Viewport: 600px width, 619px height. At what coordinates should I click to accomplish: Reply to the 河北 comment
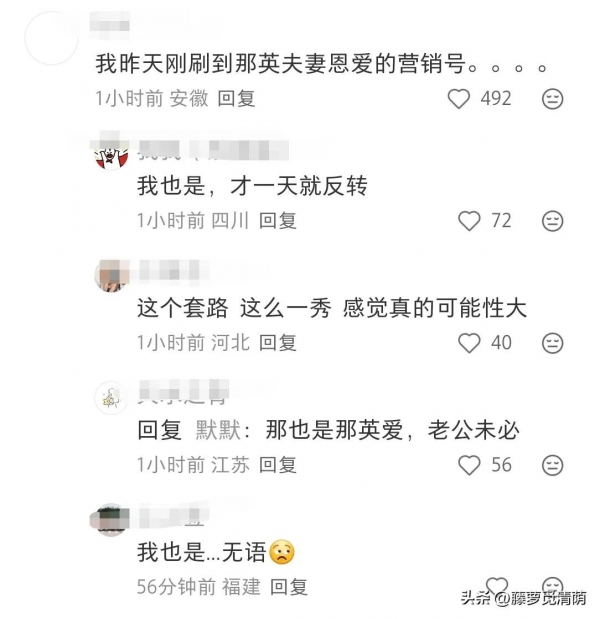(278, 343)
